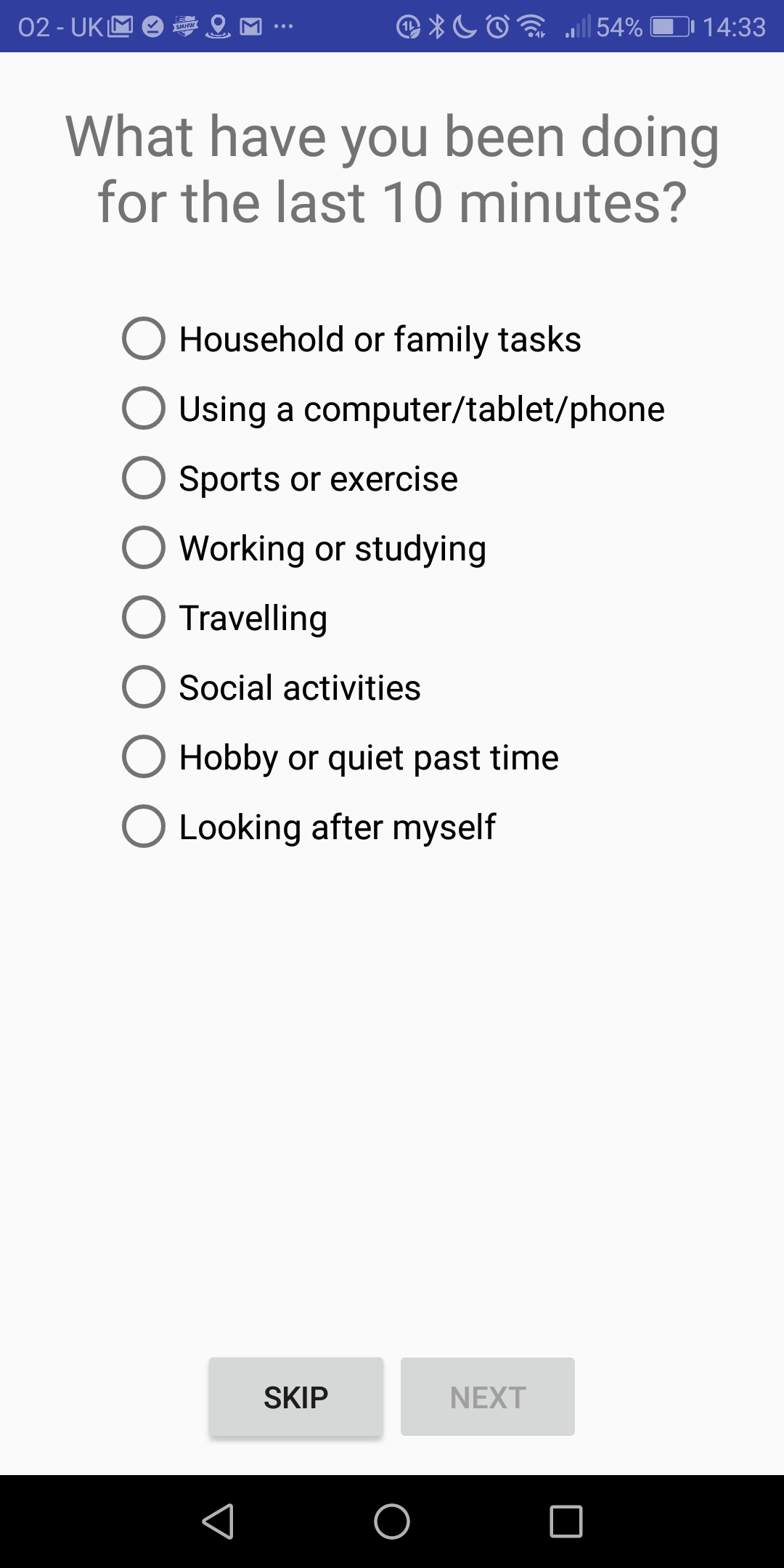The height and width of the screenshot is (1568, 784).
Task: Go back using system back button
Action: click(x=218, y=1522)
